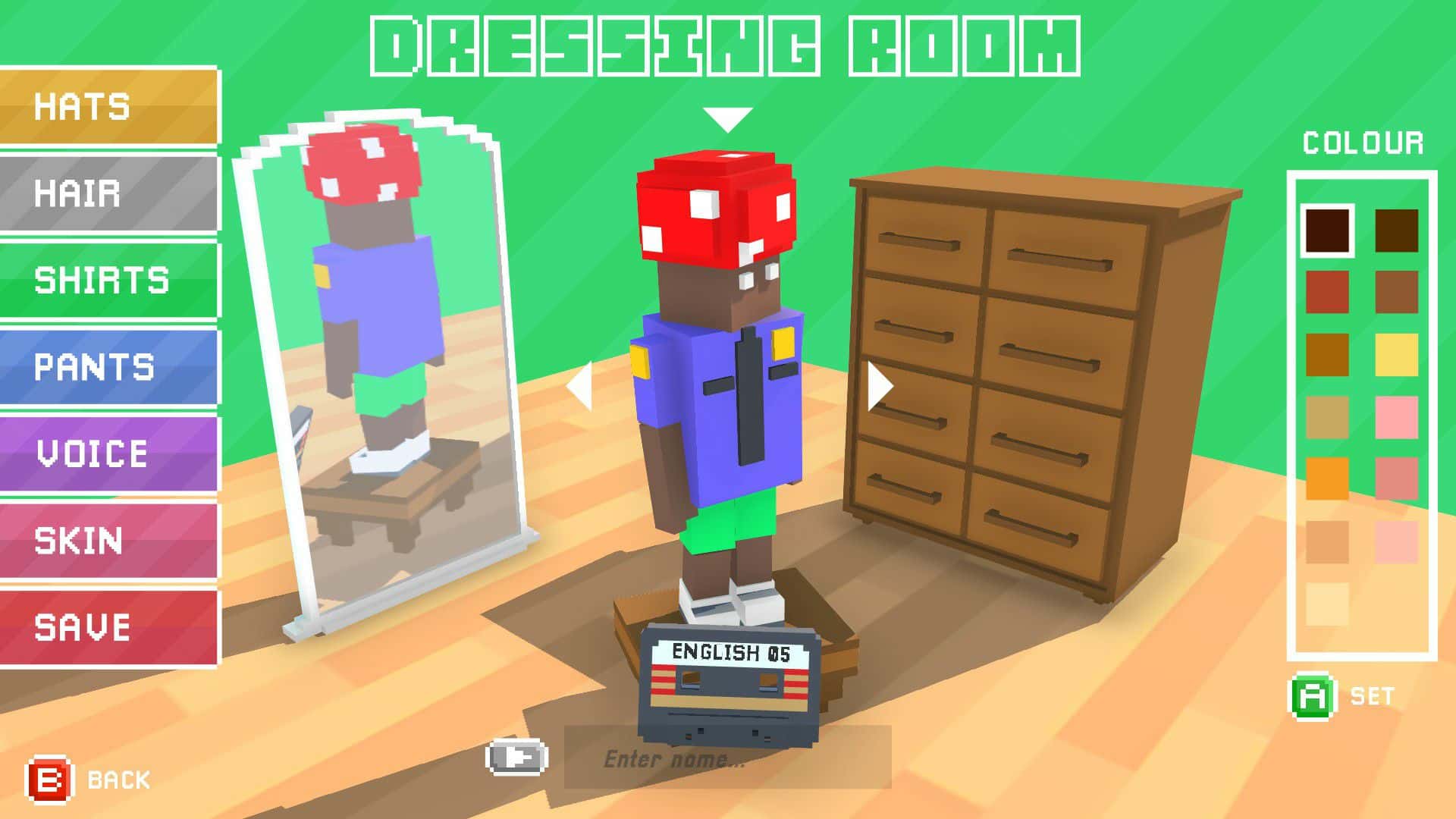Screen dimensions: 1456x819
Task: Select the light pink swatch beside tan
Action: point(1396,417)
